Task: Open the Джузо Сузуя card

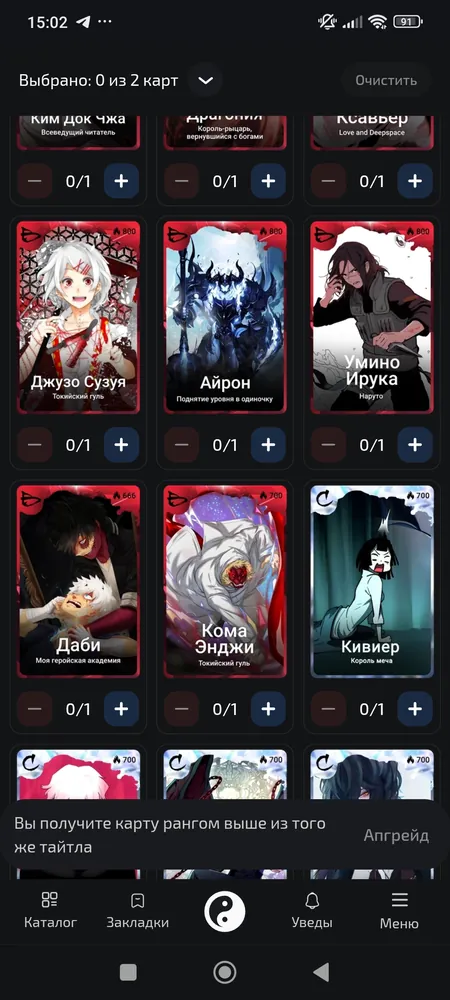Action: (78, 318)
